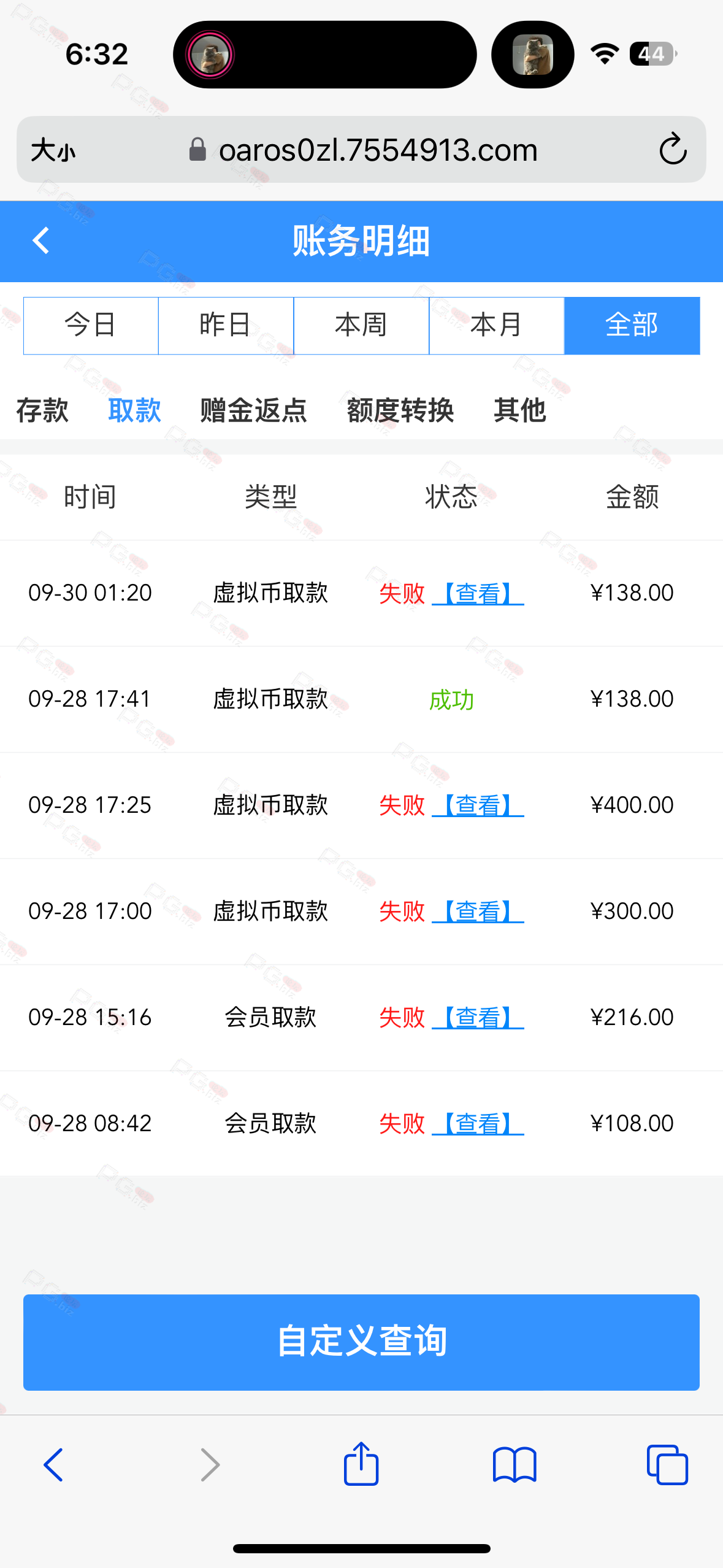Tap 查看 for the ¥300.00 withdrawal
This screenshot has width=723, height=1568.
click(478, 912)
